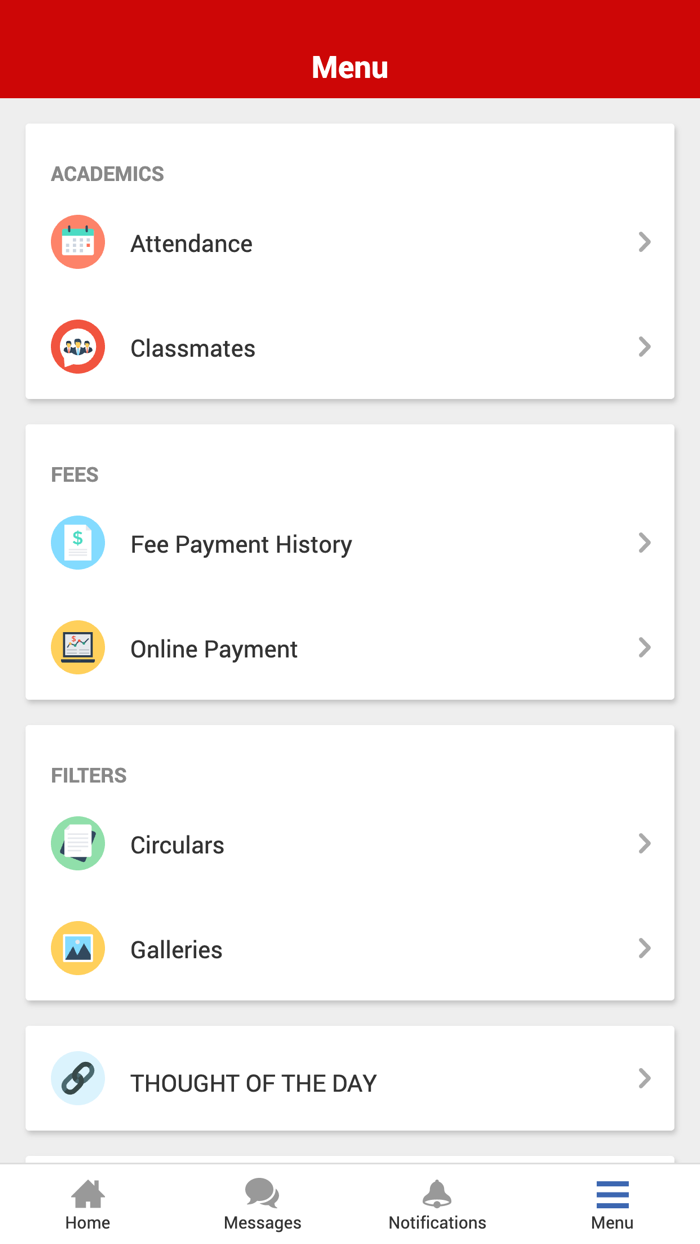Open Fee Payment History
This screenshot has height=1244, width=700.
coord(350,544)
